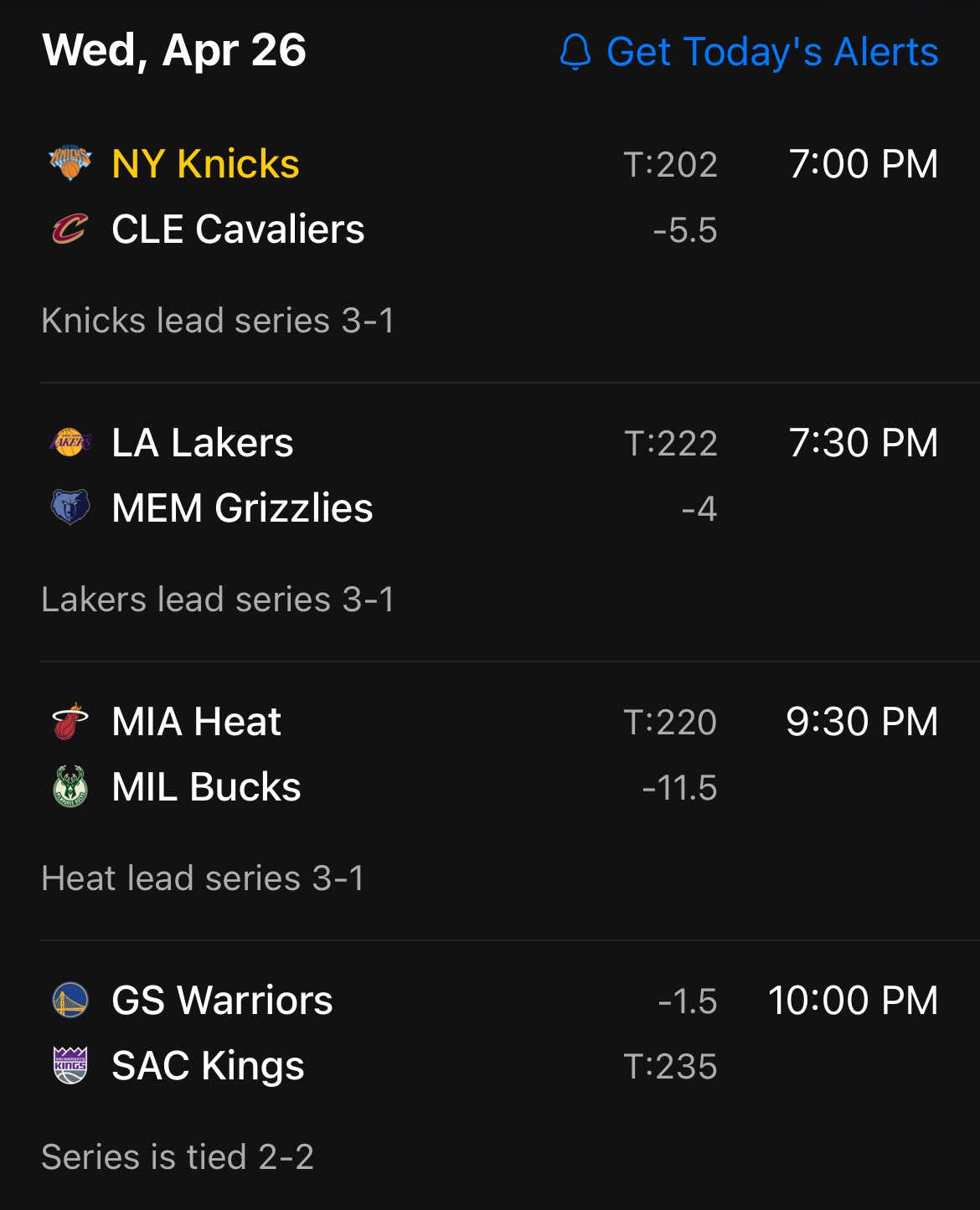
Task: Click the Wed, Apr 26 date header
Action: point(173,50)
